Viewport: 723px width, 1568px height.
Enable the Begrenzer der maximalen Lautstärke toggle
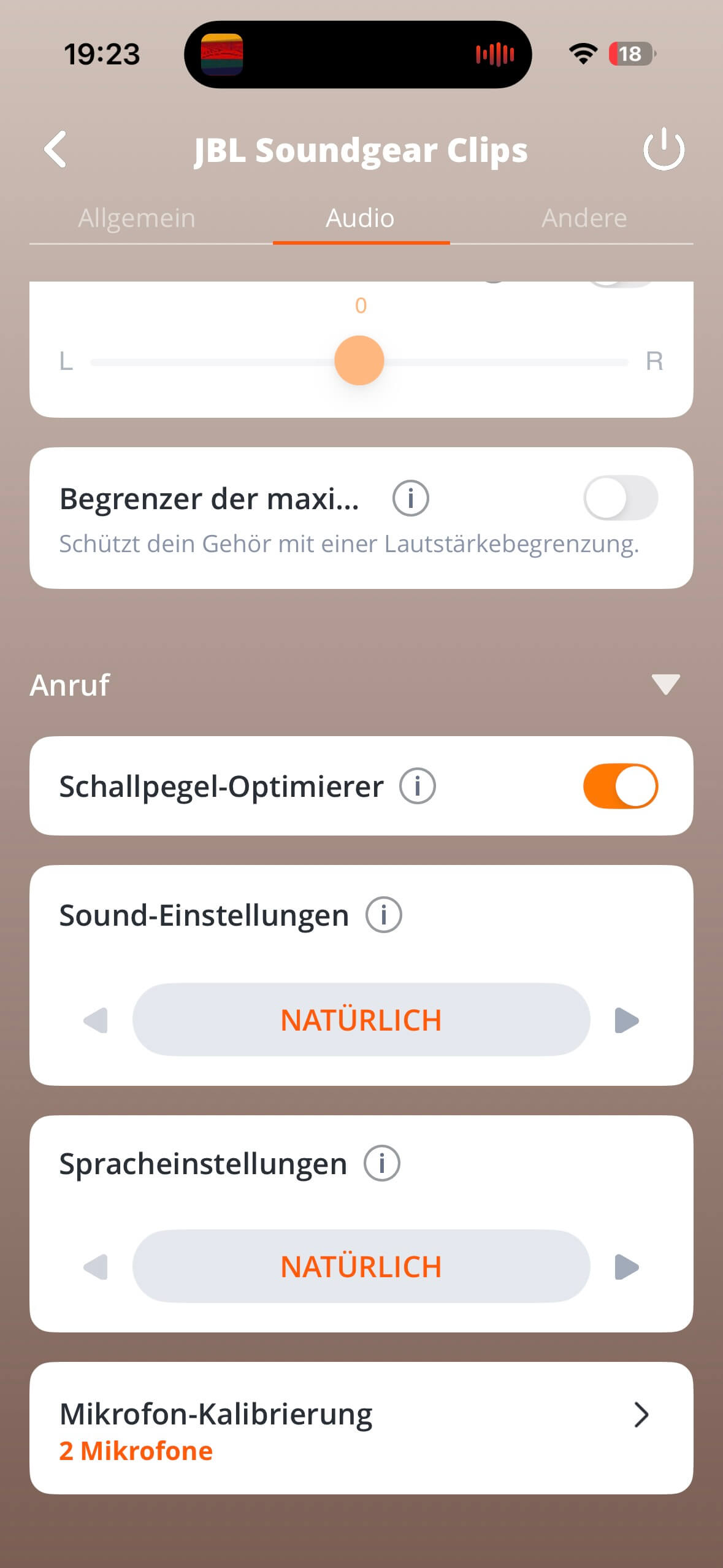click(620, 498)
